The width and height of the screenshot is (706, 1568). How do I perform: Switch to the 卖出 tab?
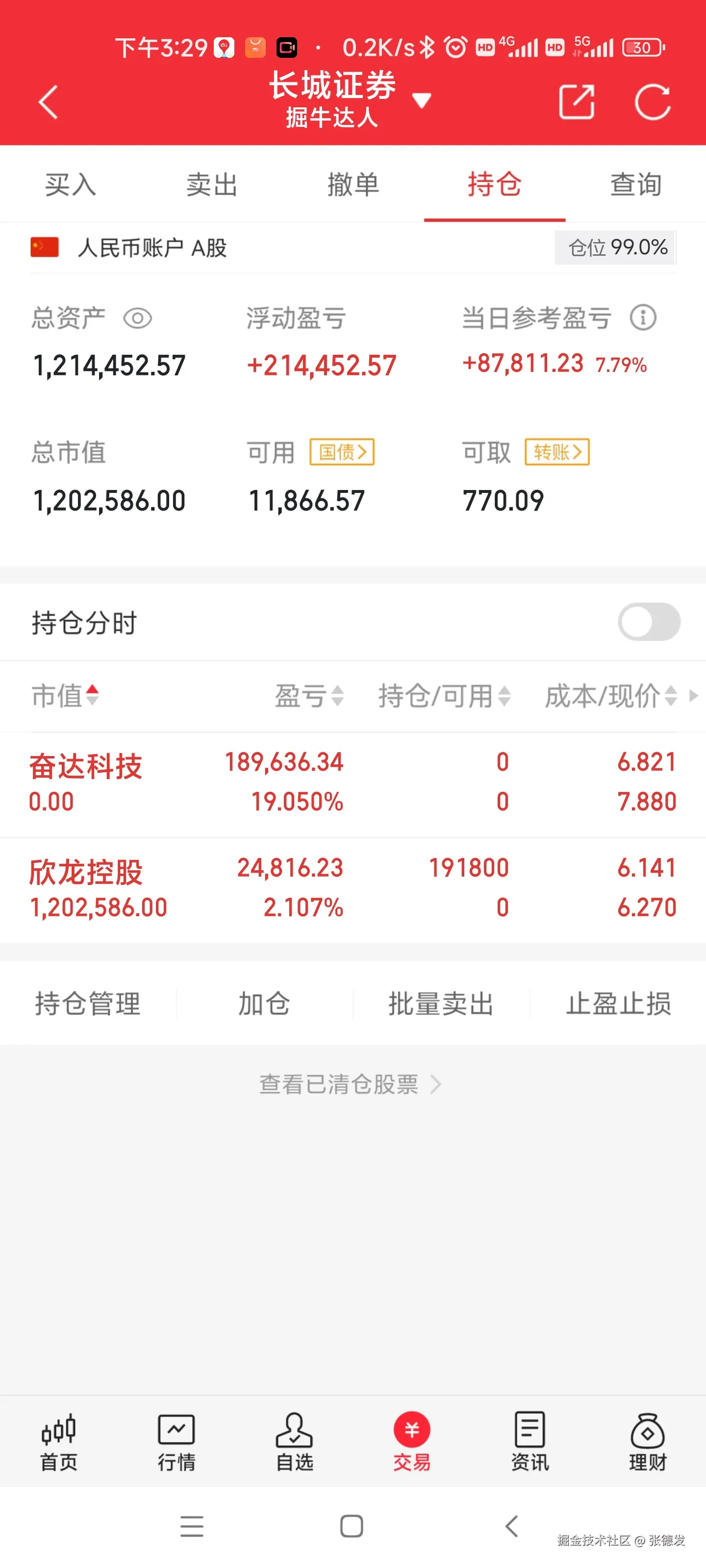tap(211, 184)
